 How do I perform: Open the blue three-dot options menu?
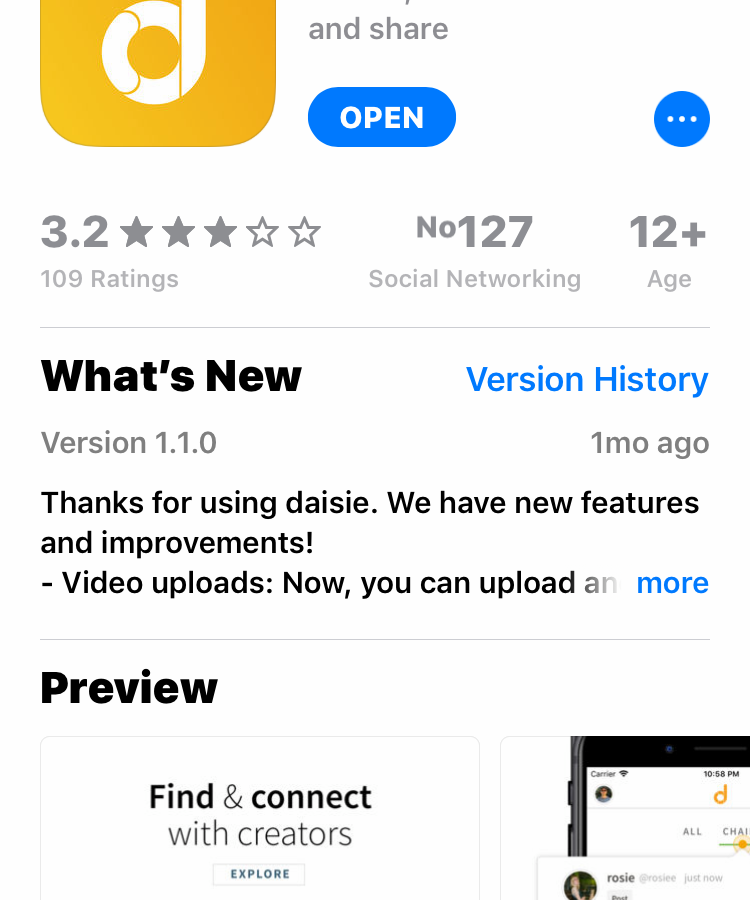(x=682, y=119)
